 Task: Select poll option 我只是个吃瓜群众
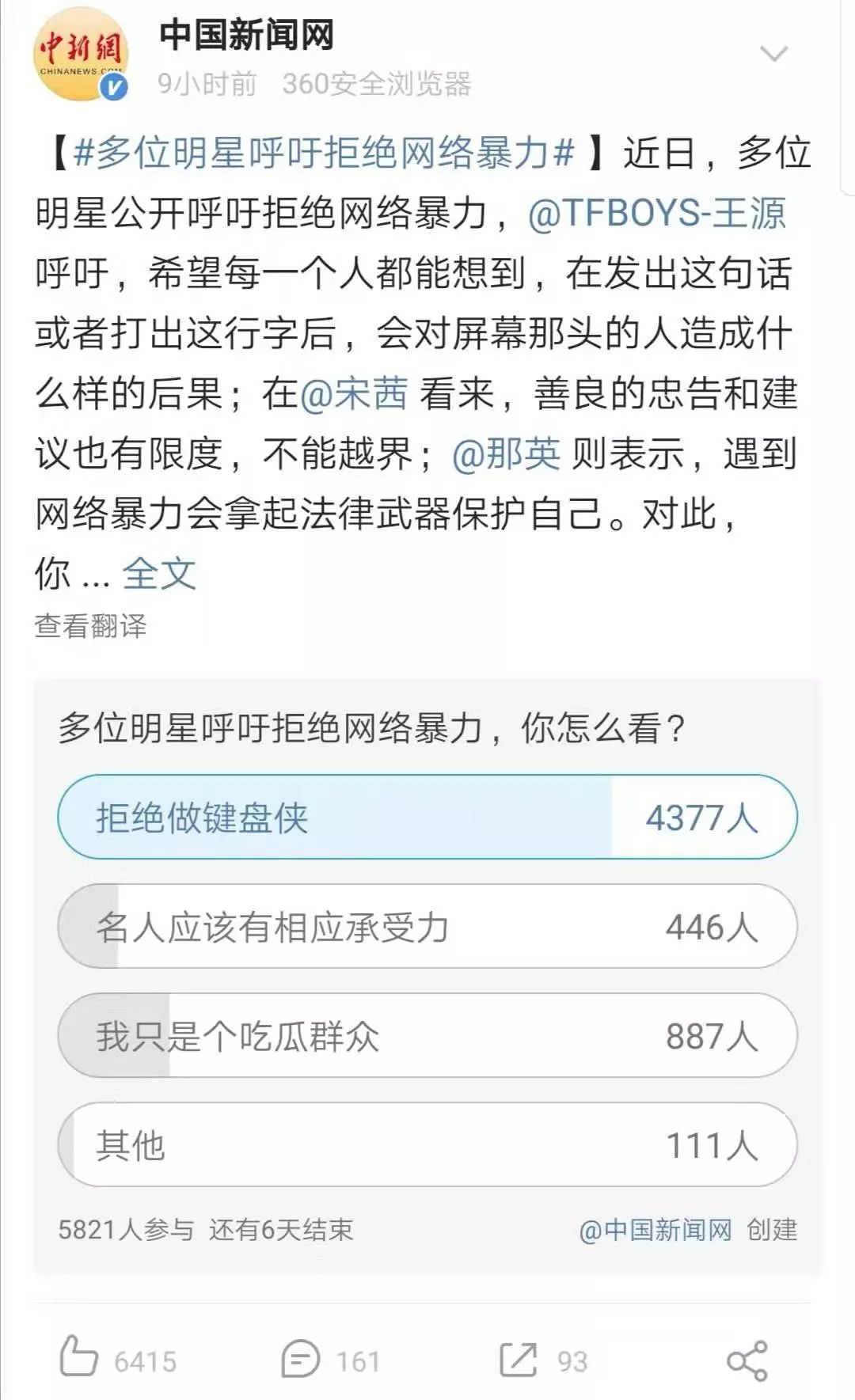pos(427,1036)
